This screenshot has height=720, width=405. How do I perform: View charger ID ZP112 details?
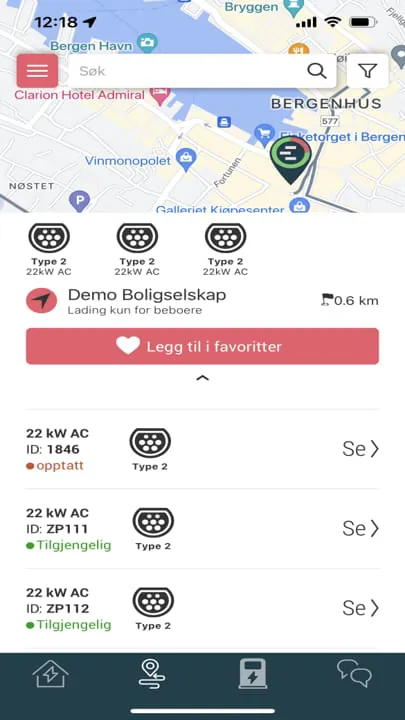(x=202, y=608)
